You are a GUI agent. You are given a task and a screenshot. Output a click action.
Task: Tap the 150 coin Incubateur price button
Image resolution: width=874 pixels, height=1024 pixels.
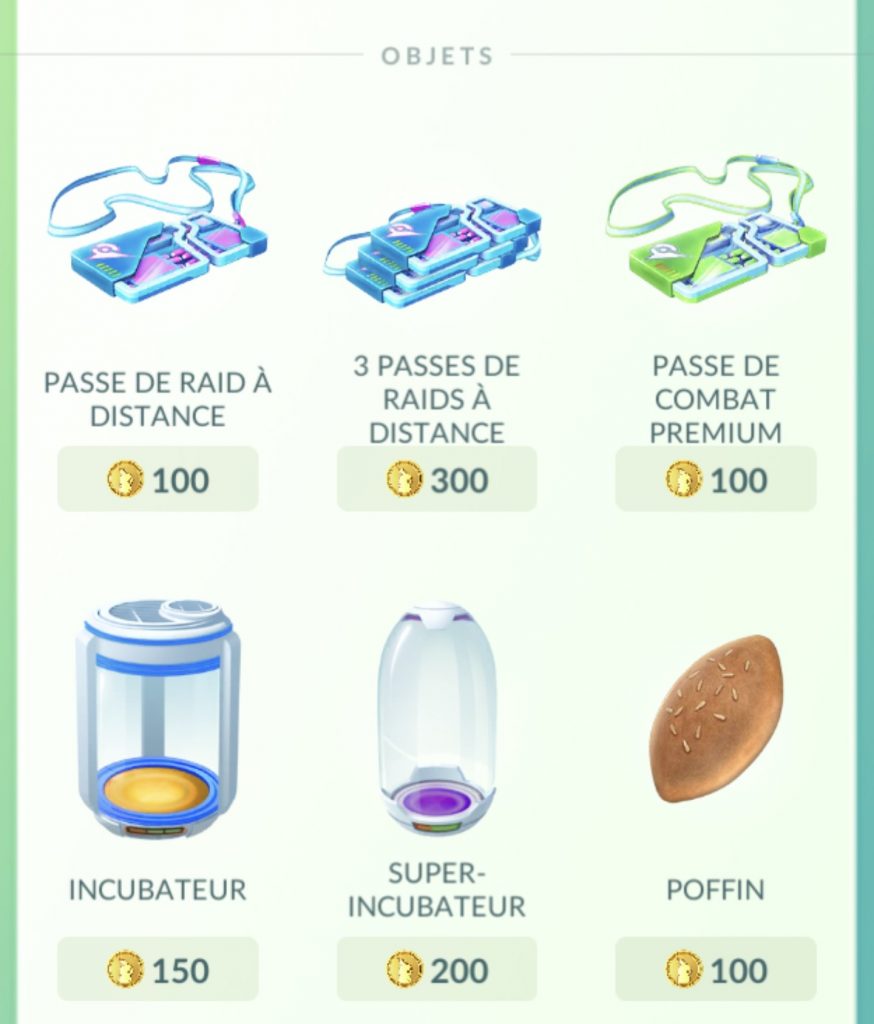point(157,970)
